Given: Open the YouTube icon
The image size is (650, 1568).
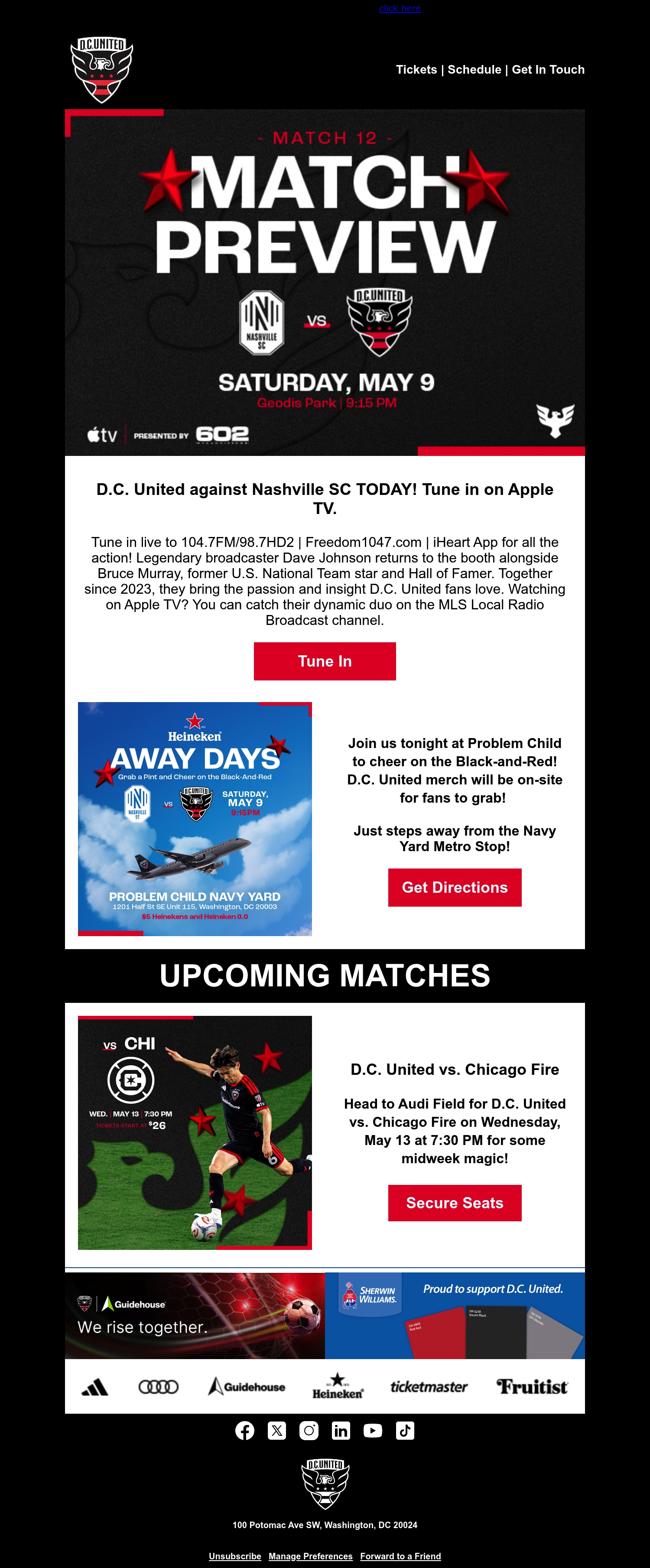Looking at the screenshot, I should coord(373,1431).
